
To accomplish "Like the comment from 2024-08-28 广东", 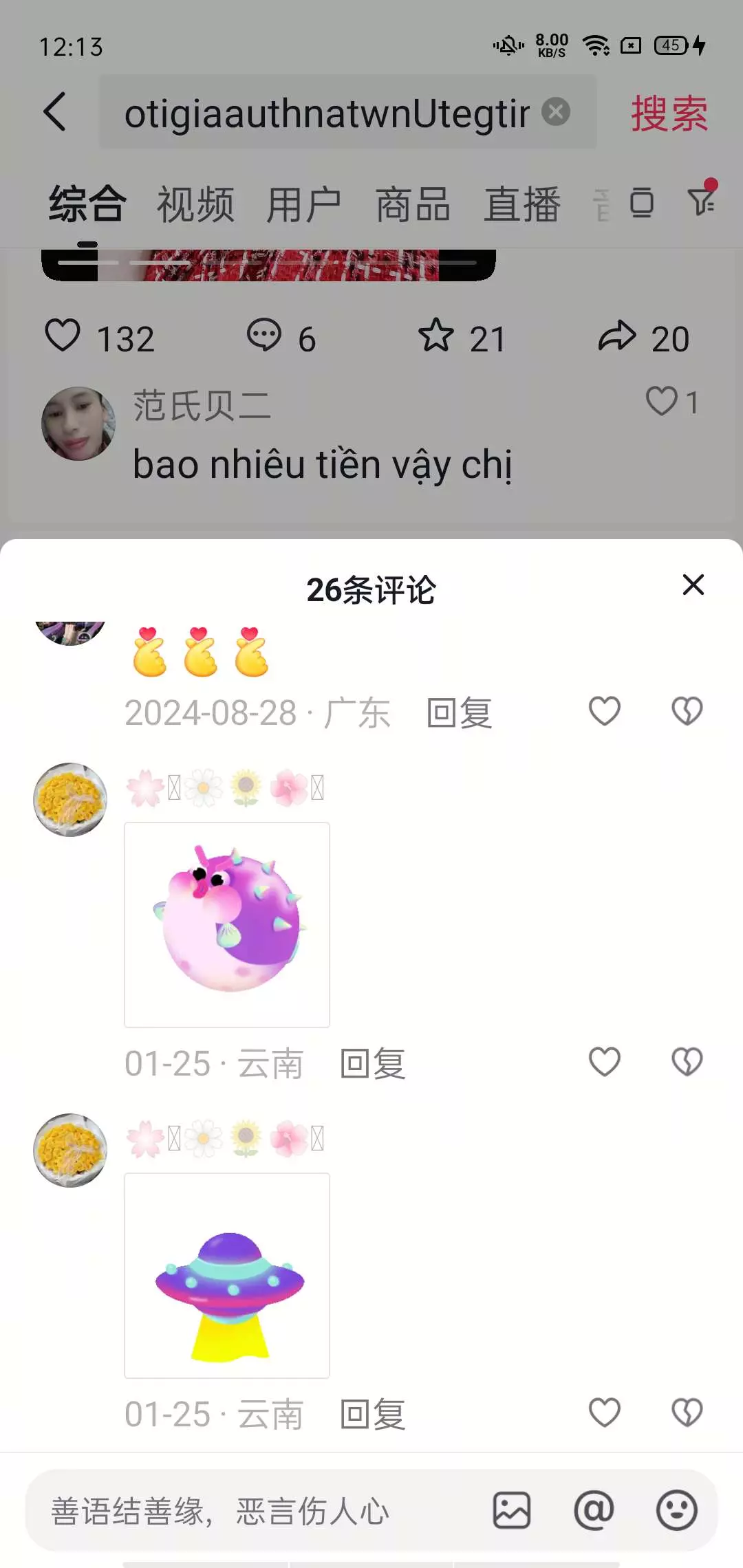I will click(x=605, y=711).
